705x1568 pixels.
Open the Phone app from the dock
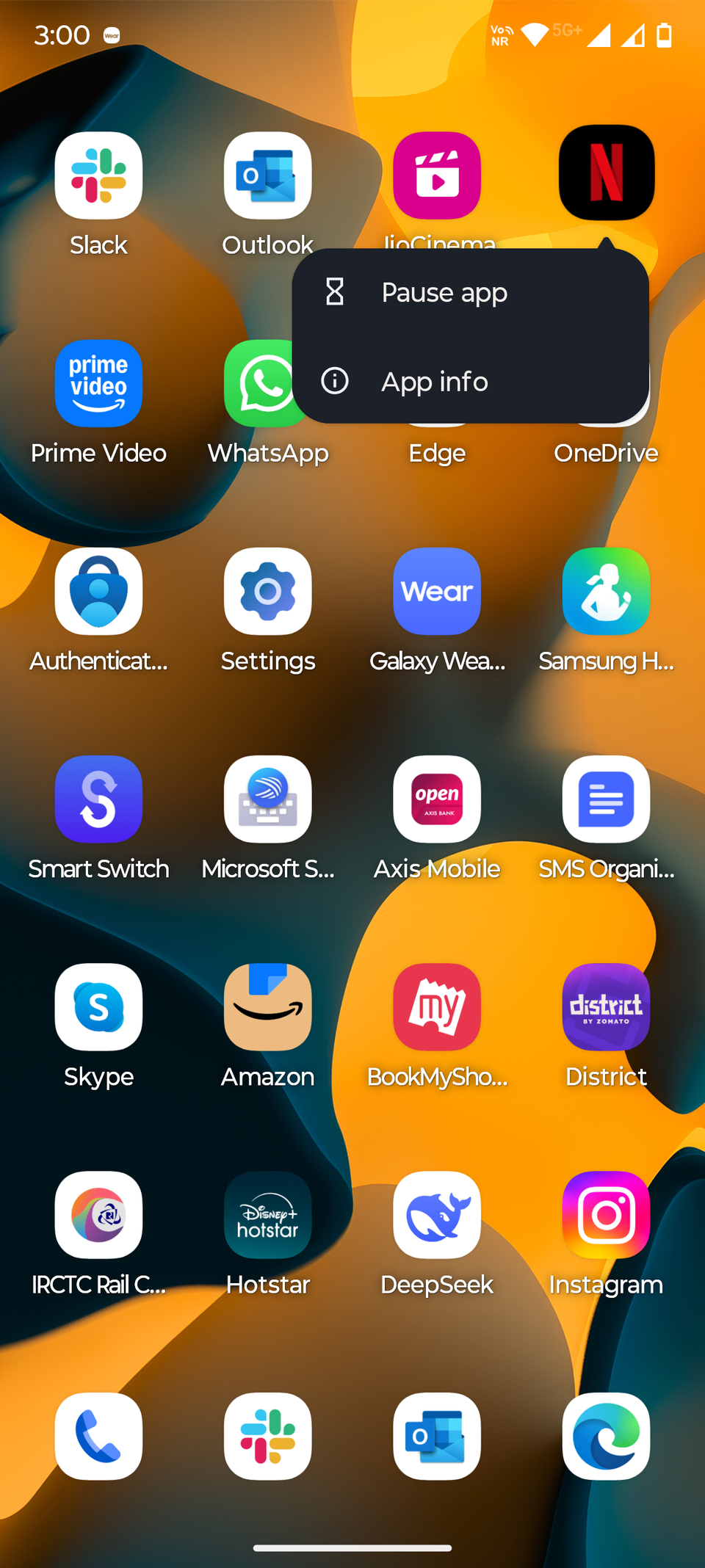(x=98, y=1437)
